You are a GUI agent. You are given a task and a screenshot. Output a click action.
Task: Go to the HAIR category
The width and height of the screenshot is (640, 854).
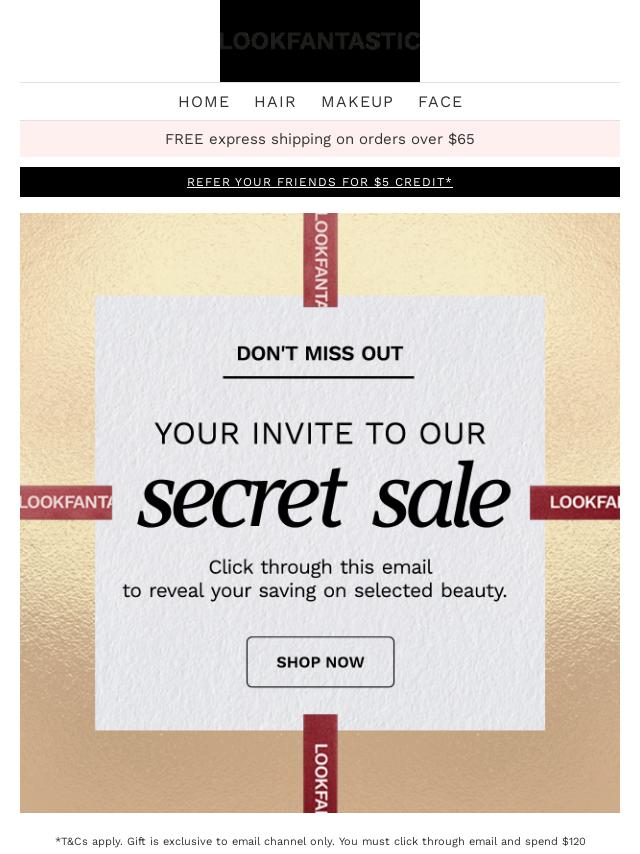(275, 102)
